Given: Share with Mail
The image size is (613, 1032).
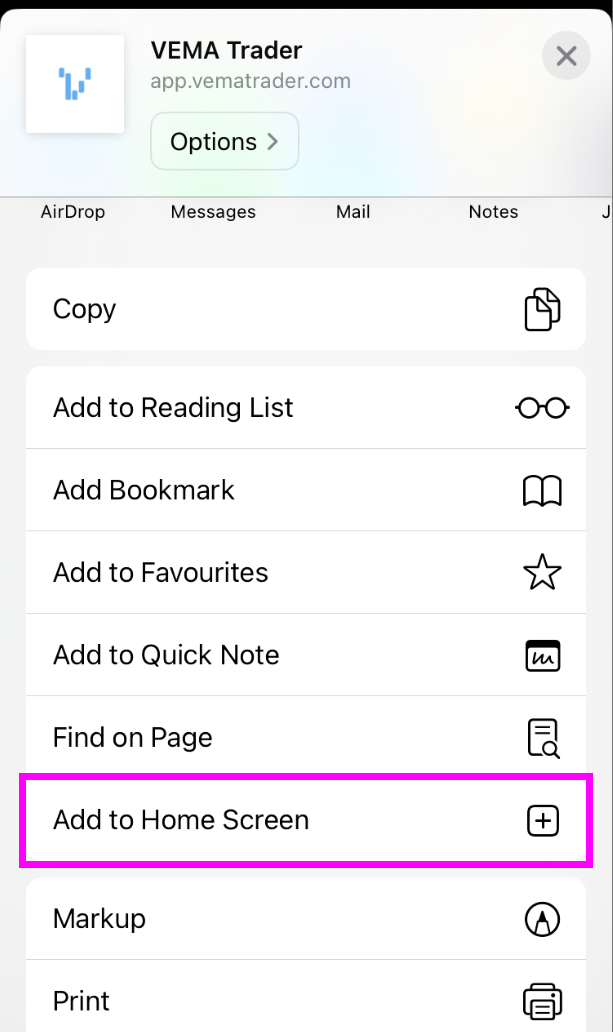Looking at the screenshot, I should click(353, 212).
